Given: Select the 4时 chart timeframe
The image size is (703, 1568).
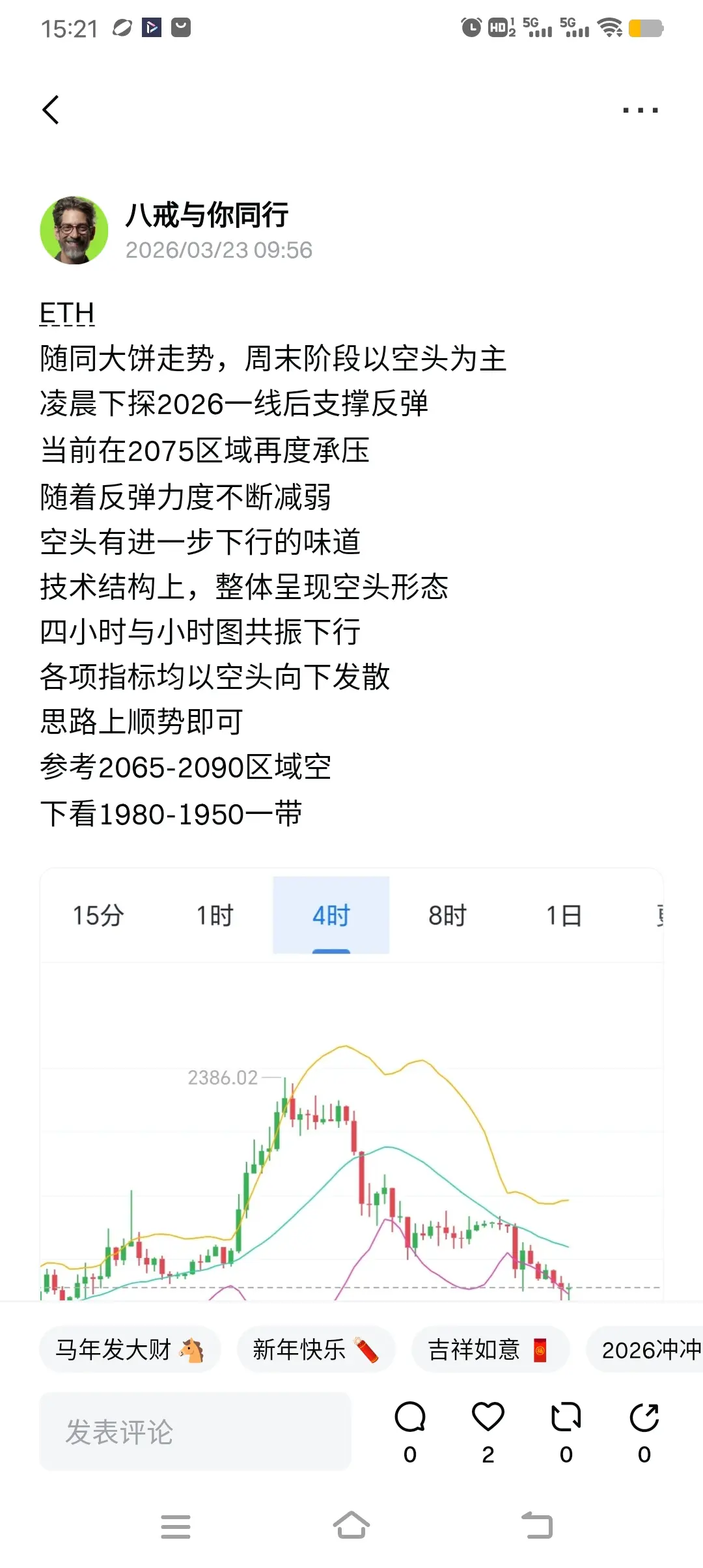Looking at the screenshot, I should pyautogui.click(x=331, y=916).
